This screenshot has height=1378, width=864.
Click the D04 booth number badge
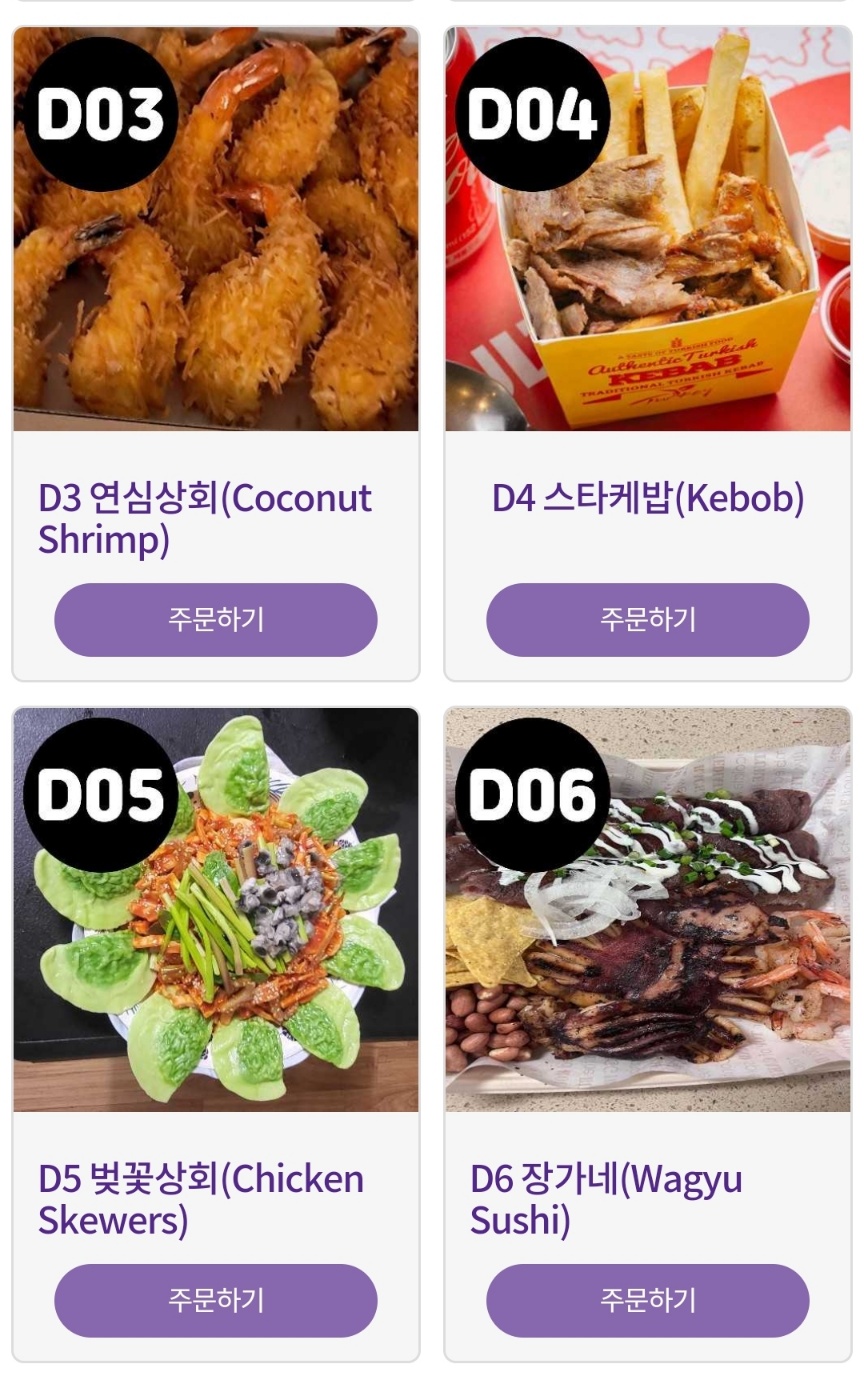pyautogui.click(x=533, y=112)
